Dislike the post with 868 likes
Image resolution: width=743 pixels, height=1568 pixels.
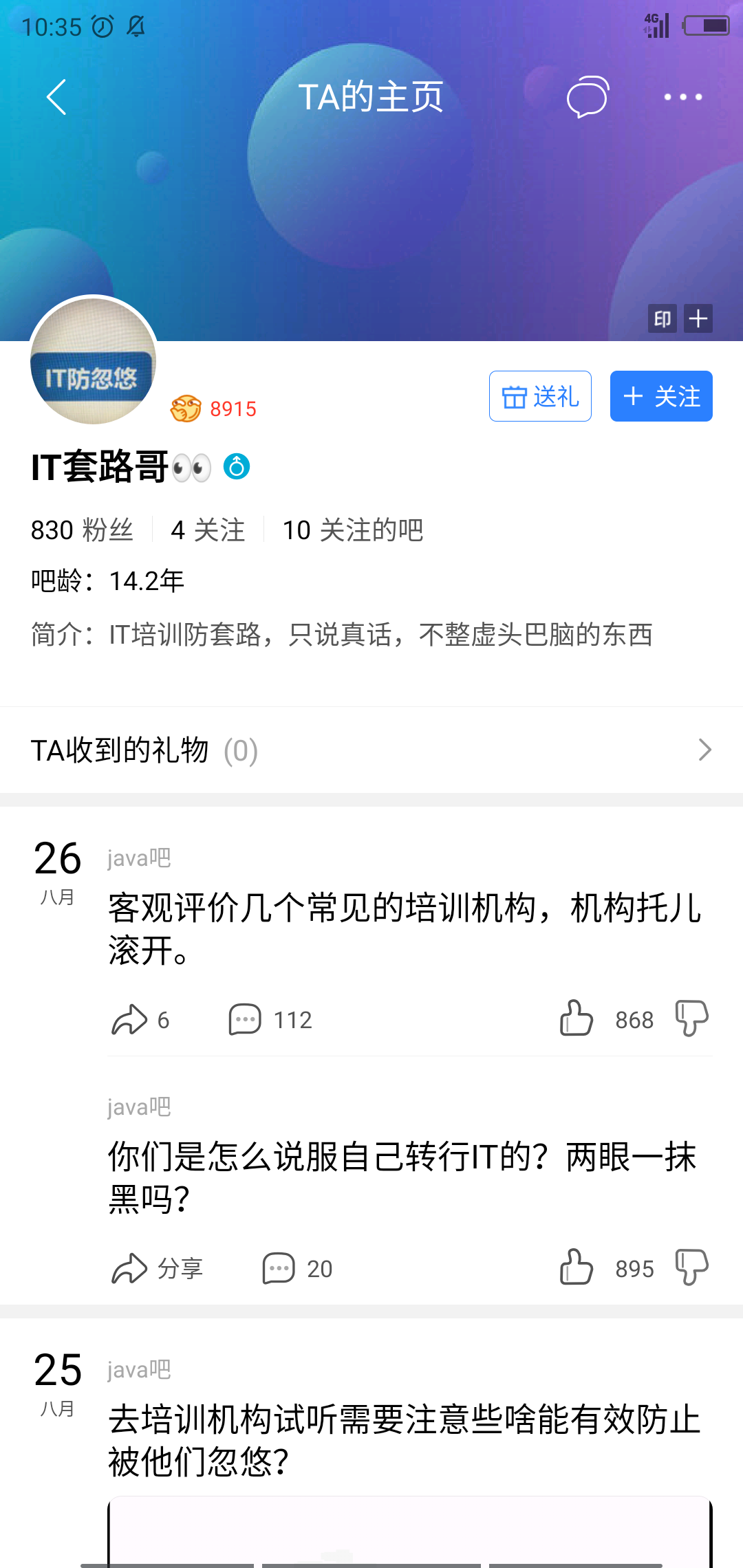pos(691,1019)
